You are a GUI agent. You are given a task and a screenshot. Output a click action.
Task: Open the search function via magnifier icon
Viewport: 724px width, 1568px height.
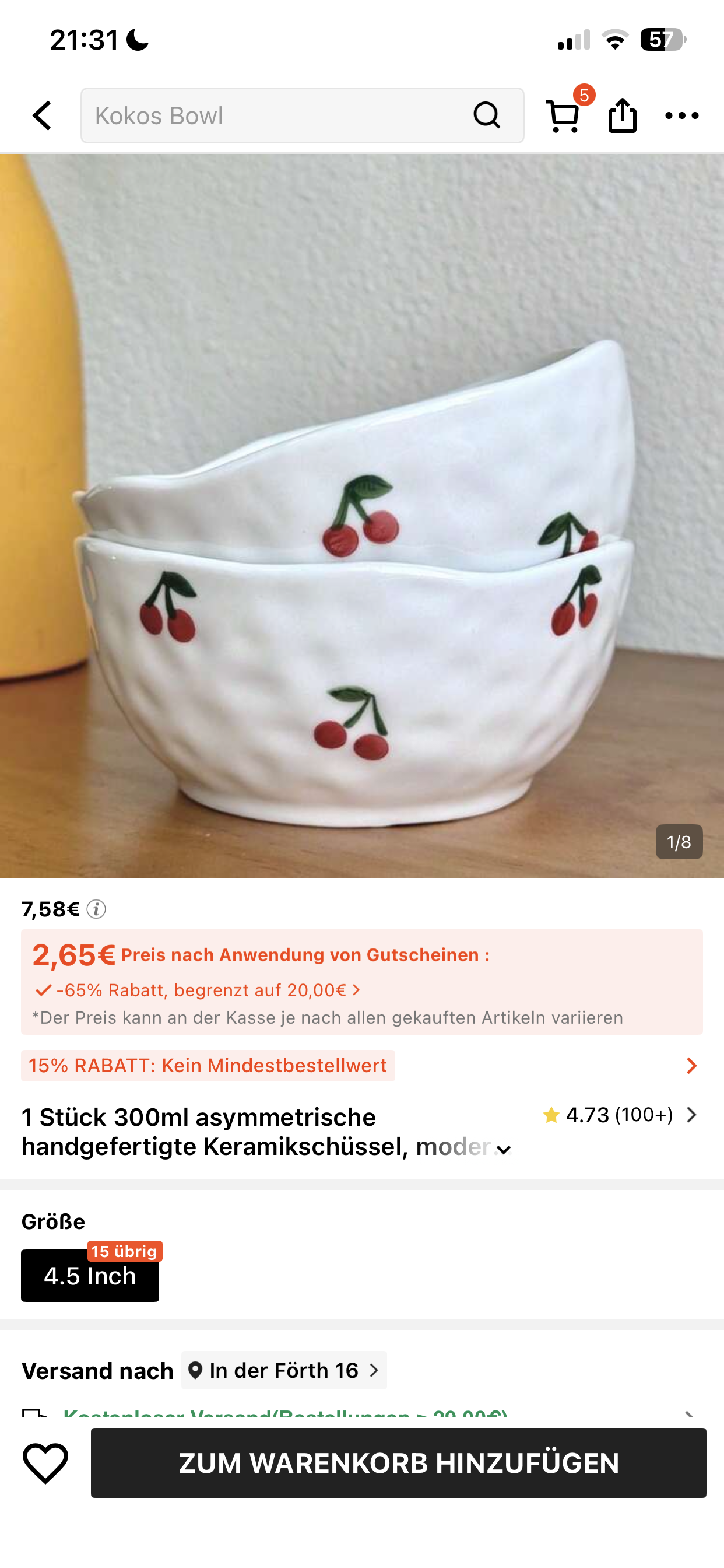click(486, 116)
